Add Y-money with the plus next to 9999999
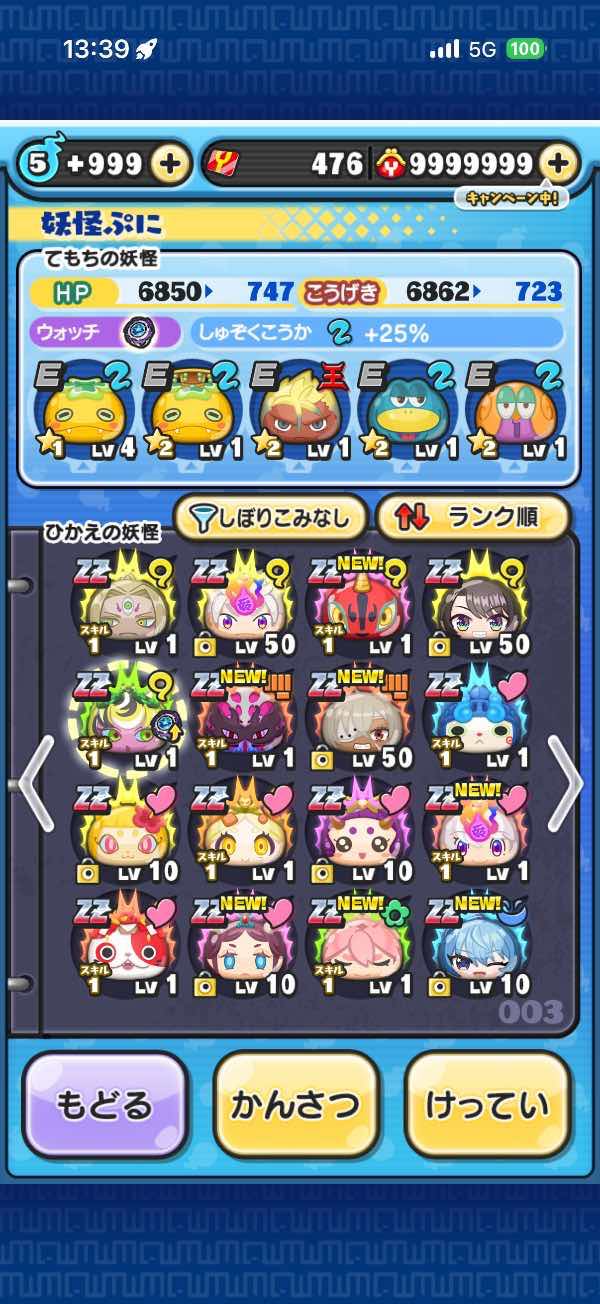Screen dimensions: 600x1304 pyautogui.click(x=560, y=164)
